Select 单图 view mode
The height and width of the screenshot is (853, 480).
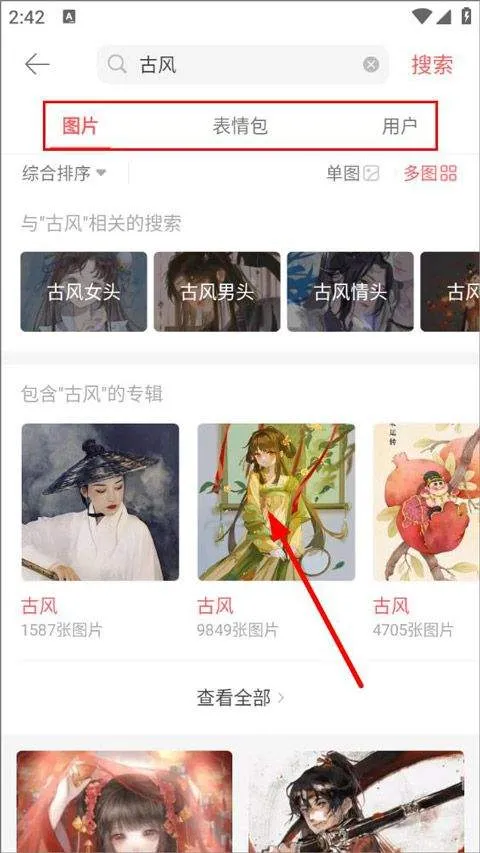(353, 174)
